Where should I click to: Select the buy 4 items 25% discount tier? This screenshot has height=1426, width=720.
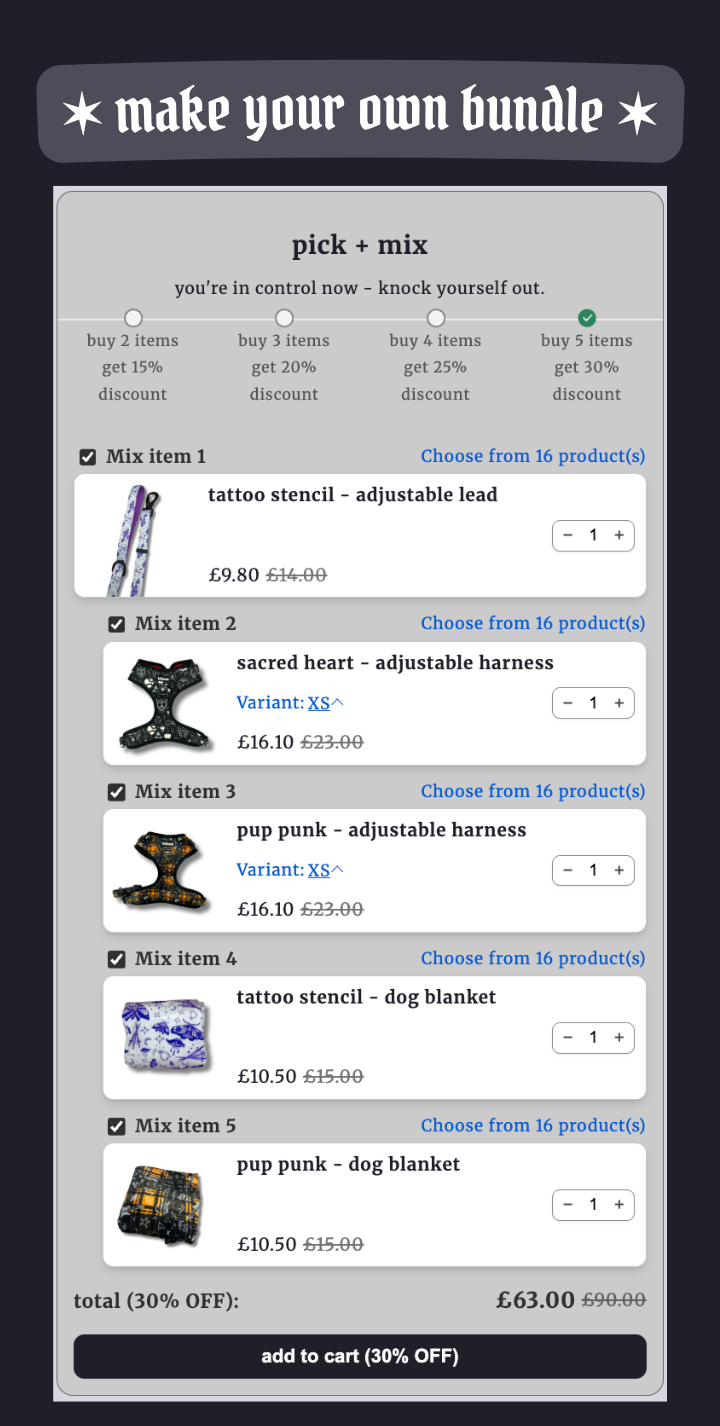(436, 318)
